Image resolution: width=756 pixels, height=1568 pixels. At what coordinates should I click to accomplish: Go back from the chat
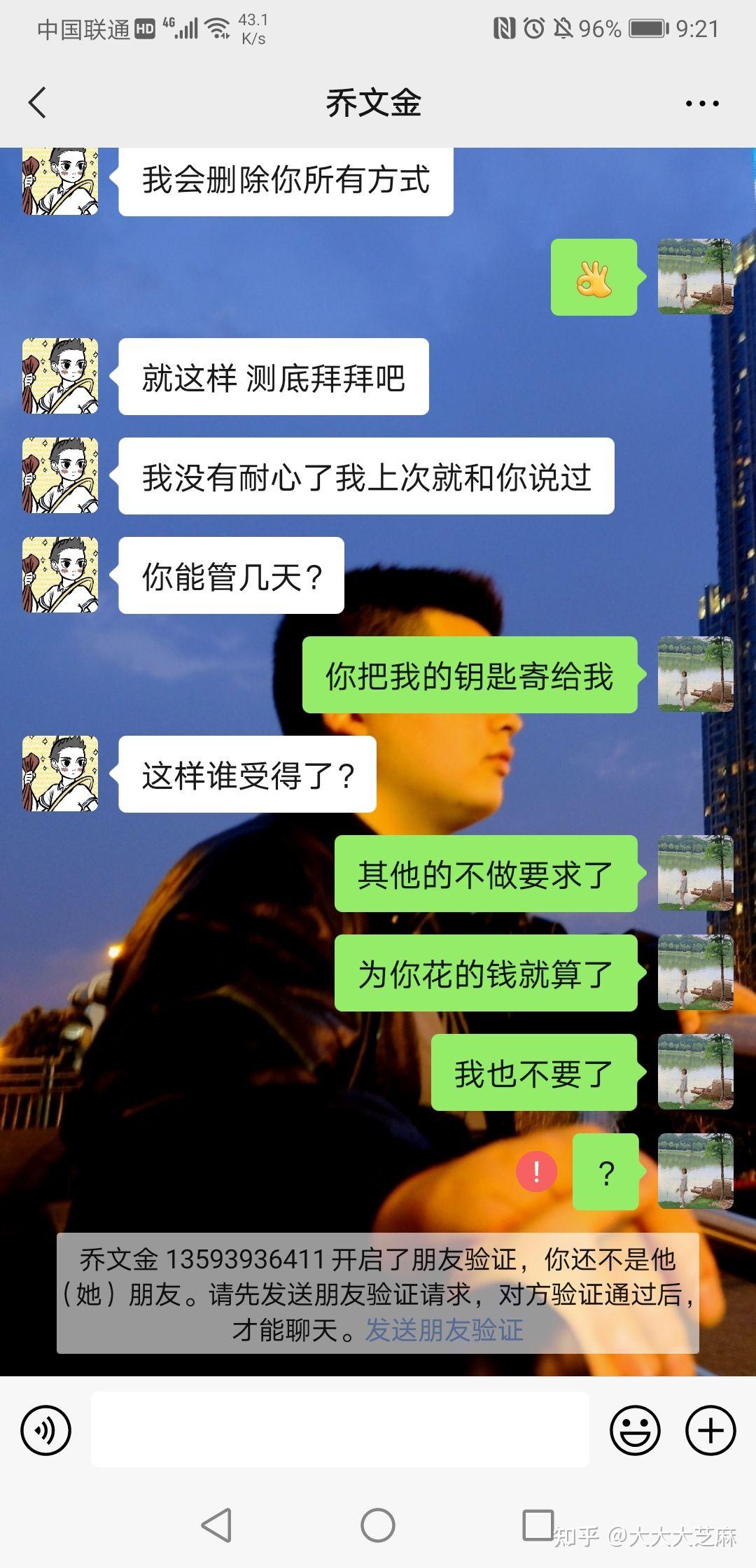37,103
